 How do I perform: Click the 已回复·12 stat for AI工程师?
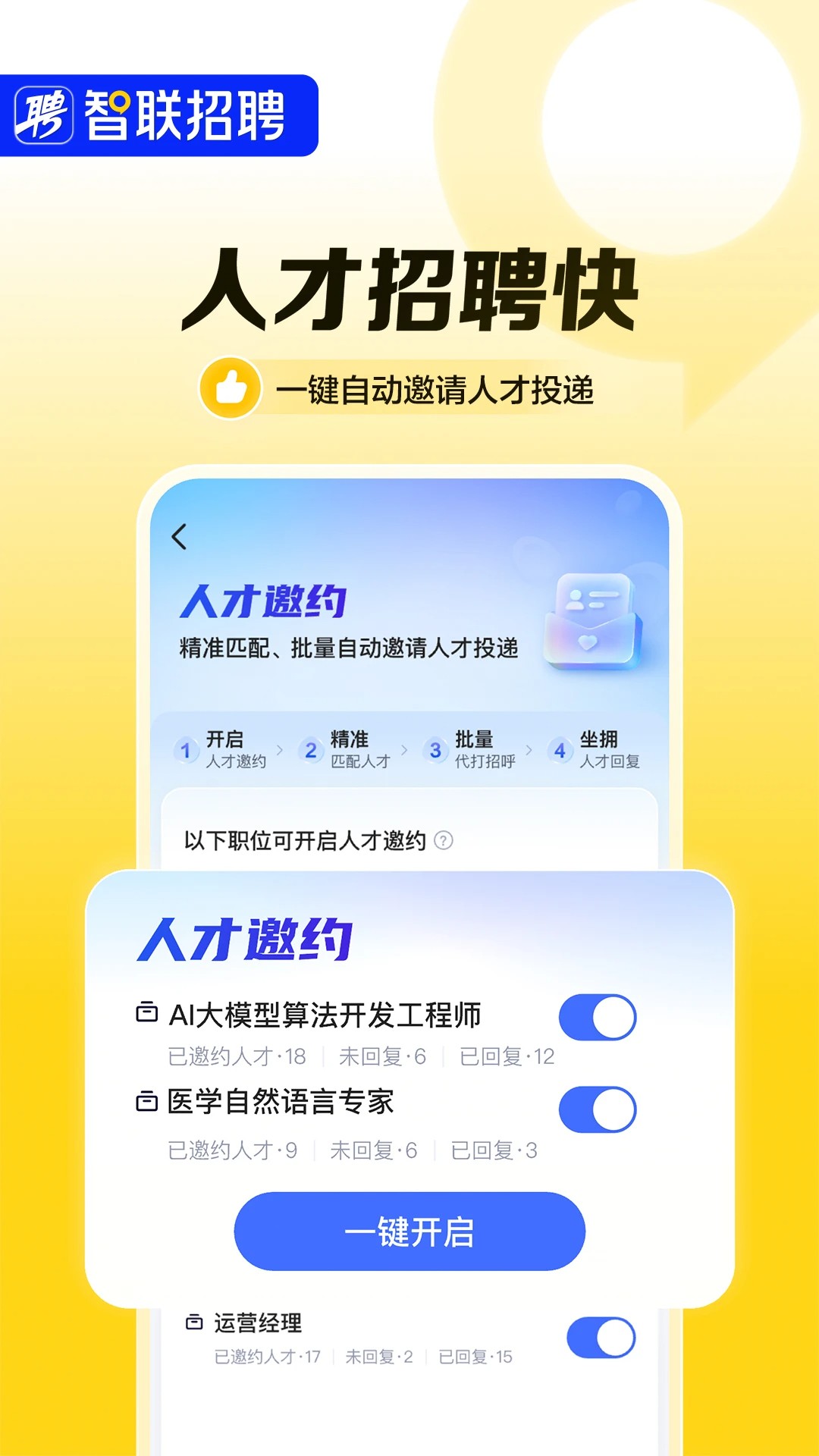(507, 1054)
